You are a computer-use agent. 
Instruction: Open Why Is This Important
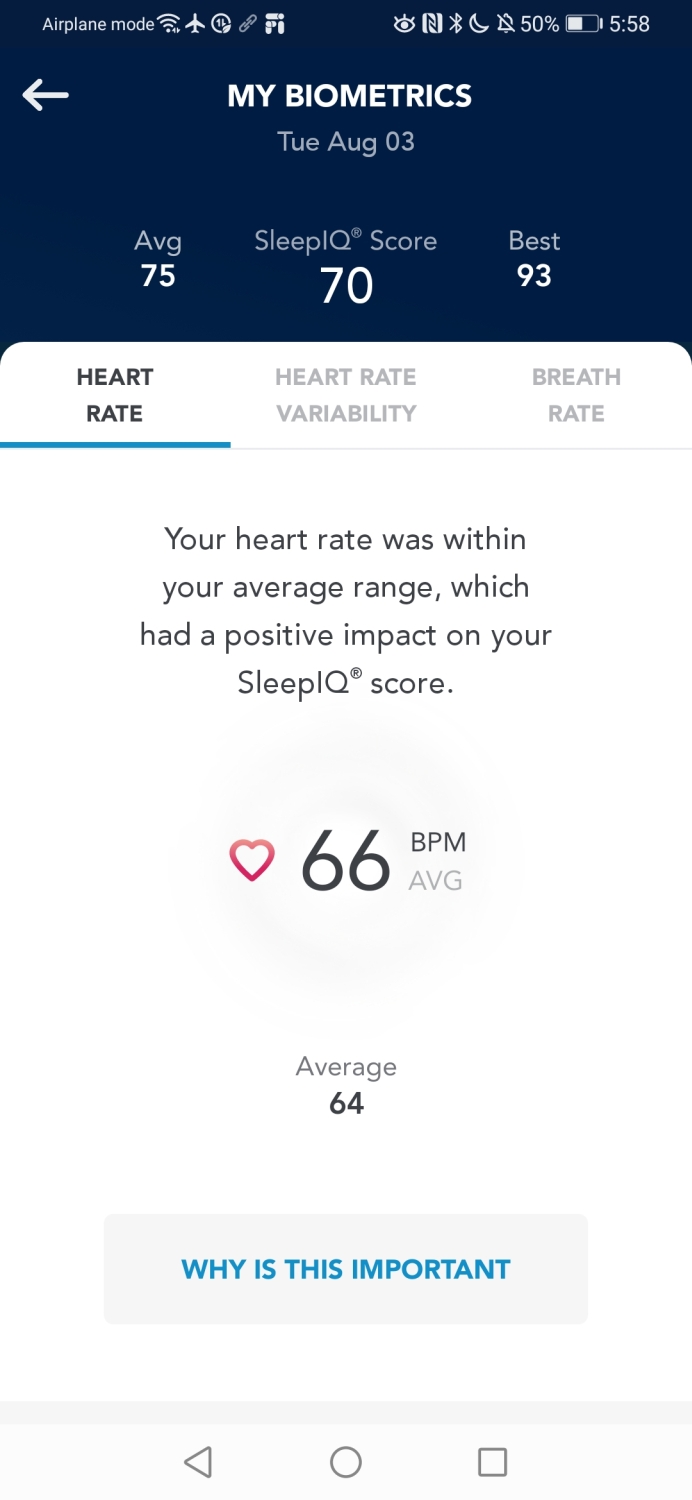tap(346, 1269)
